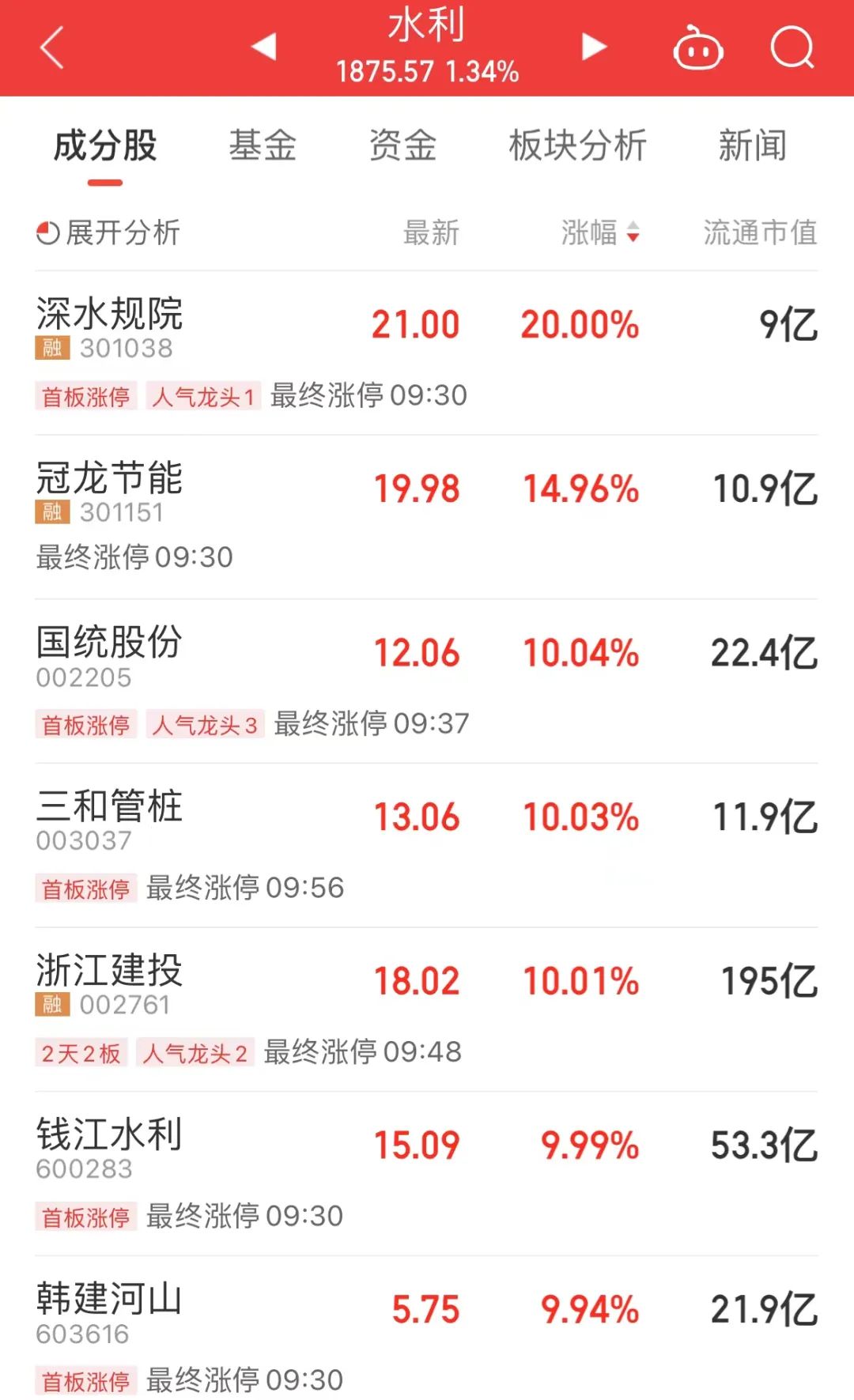Open stock 韩建河山 603616
This screenshot has height=1400, width=854.
[x=427, y=1330]
